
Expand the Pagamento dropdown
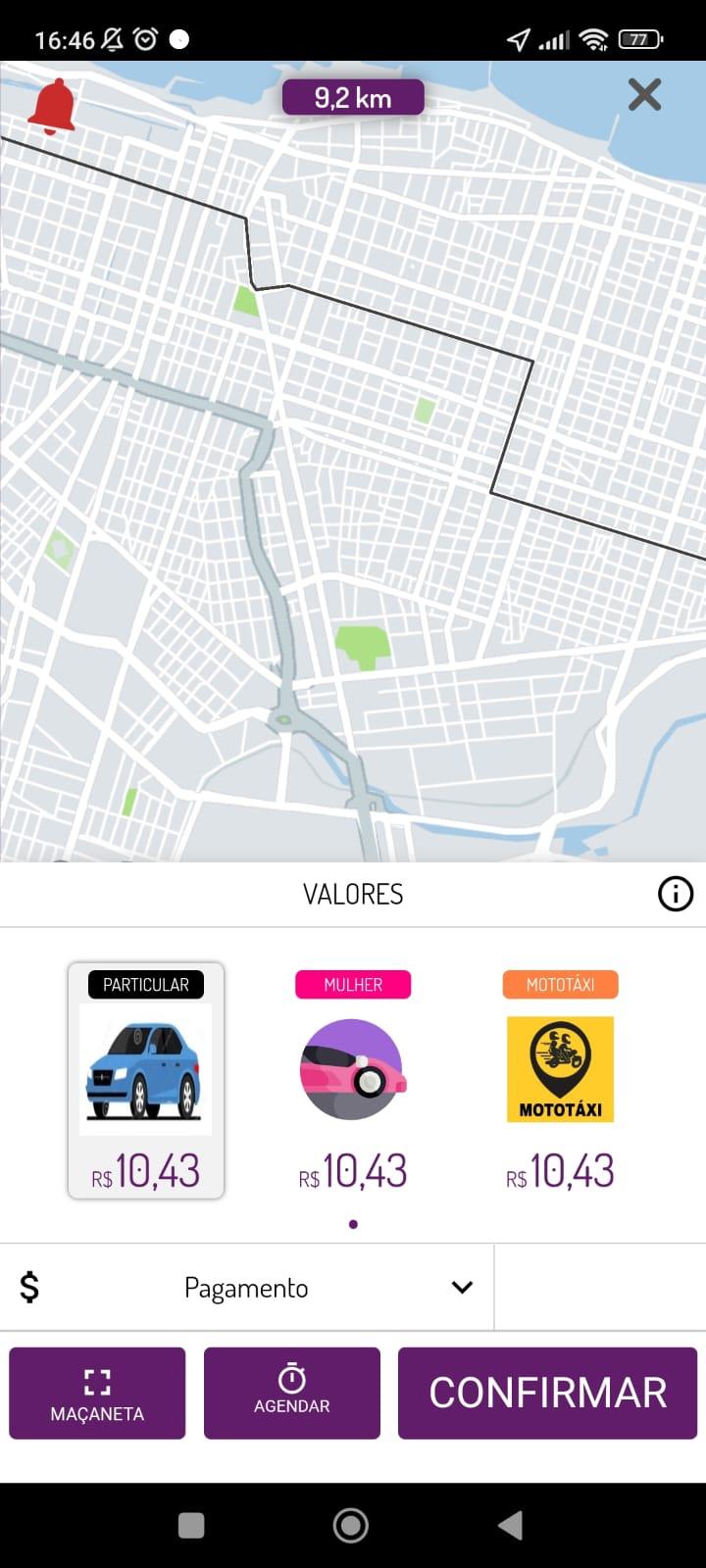(246, 1288)
